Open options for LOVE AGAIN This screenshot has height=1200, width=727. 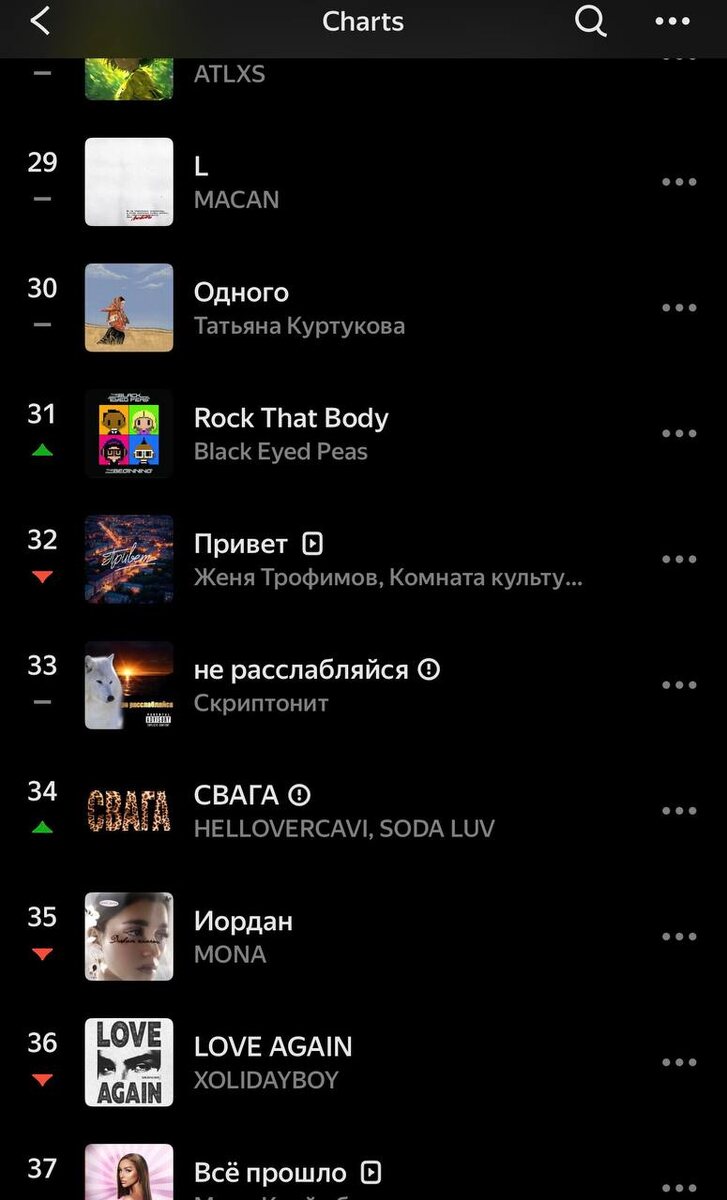click(x=679, y=1062)
